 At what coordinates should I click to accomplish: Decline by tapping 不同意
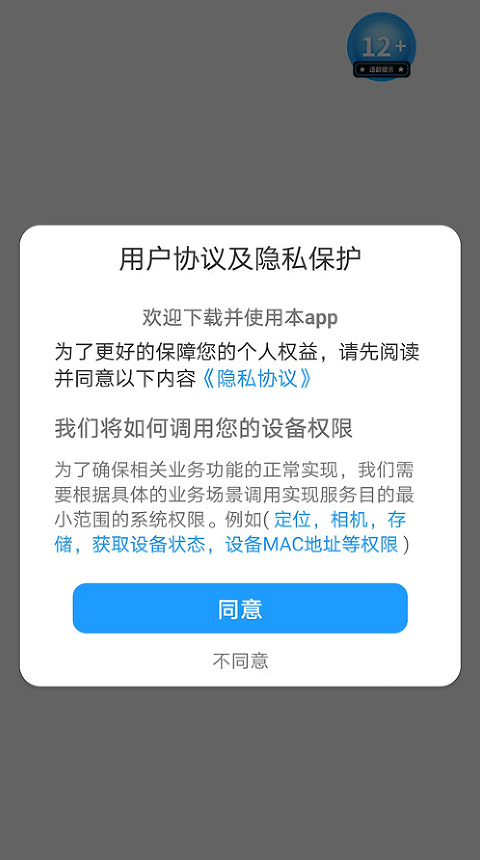pyautogui.click(x=240, y=661)
